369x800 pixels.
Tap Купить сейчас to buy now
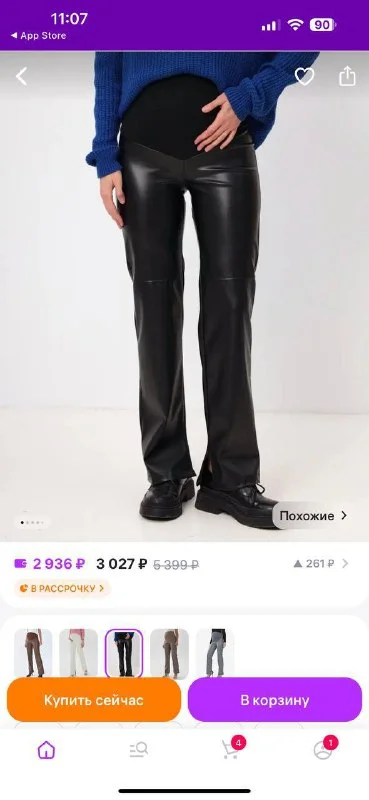[94, 699]
